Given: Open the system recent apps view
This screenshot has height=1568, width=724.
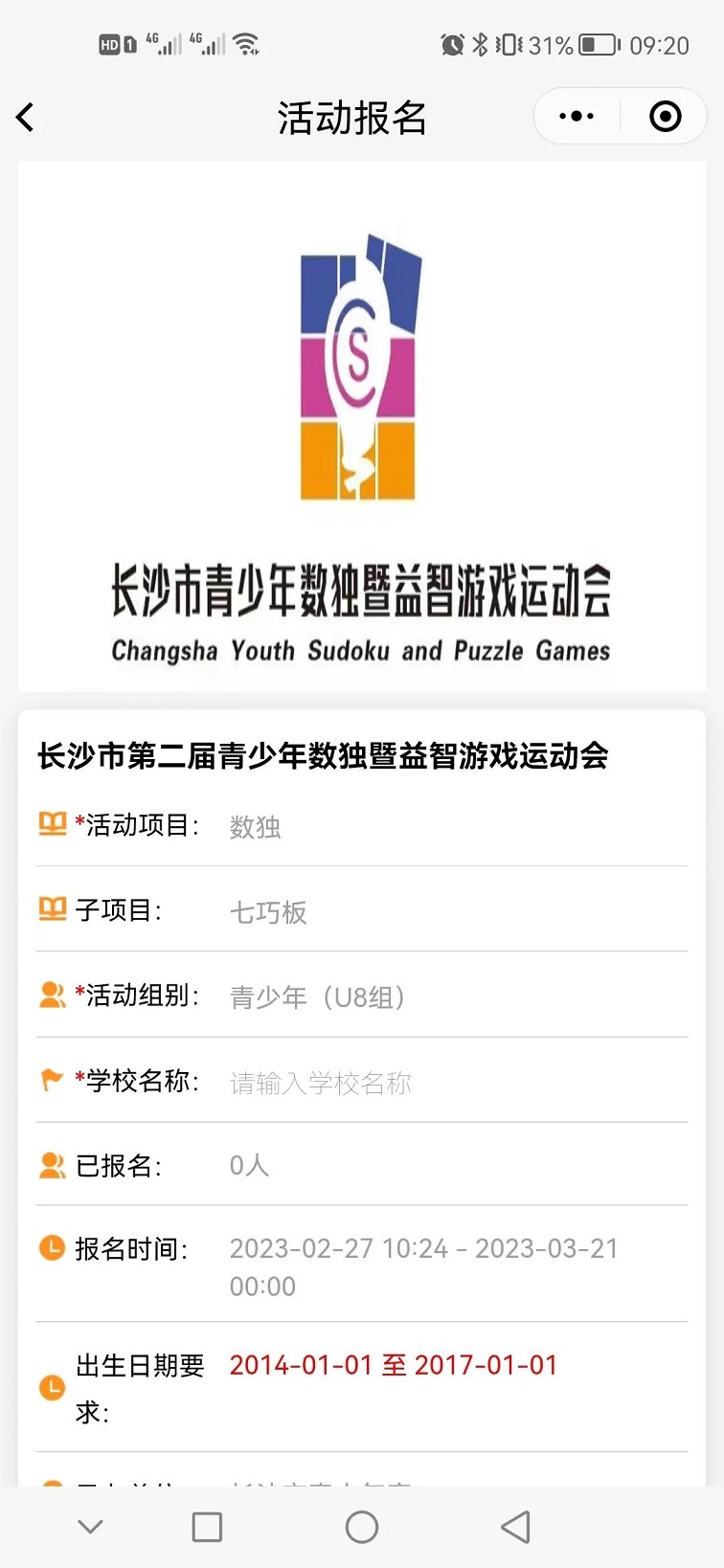Looking at the screenshot, I should [207, 1527].
